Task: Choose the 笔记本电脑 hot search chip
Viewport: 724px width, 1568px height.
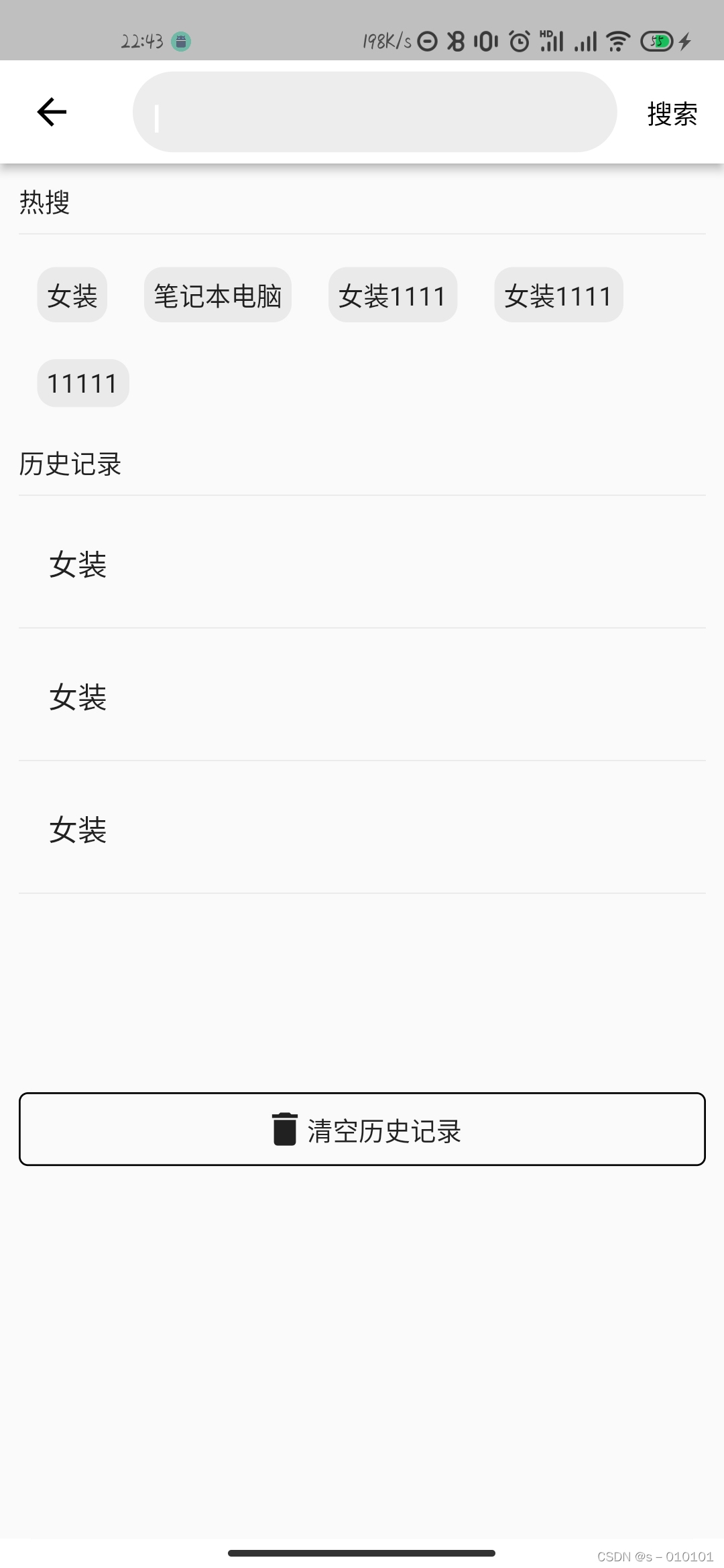Action: (218, 296)
